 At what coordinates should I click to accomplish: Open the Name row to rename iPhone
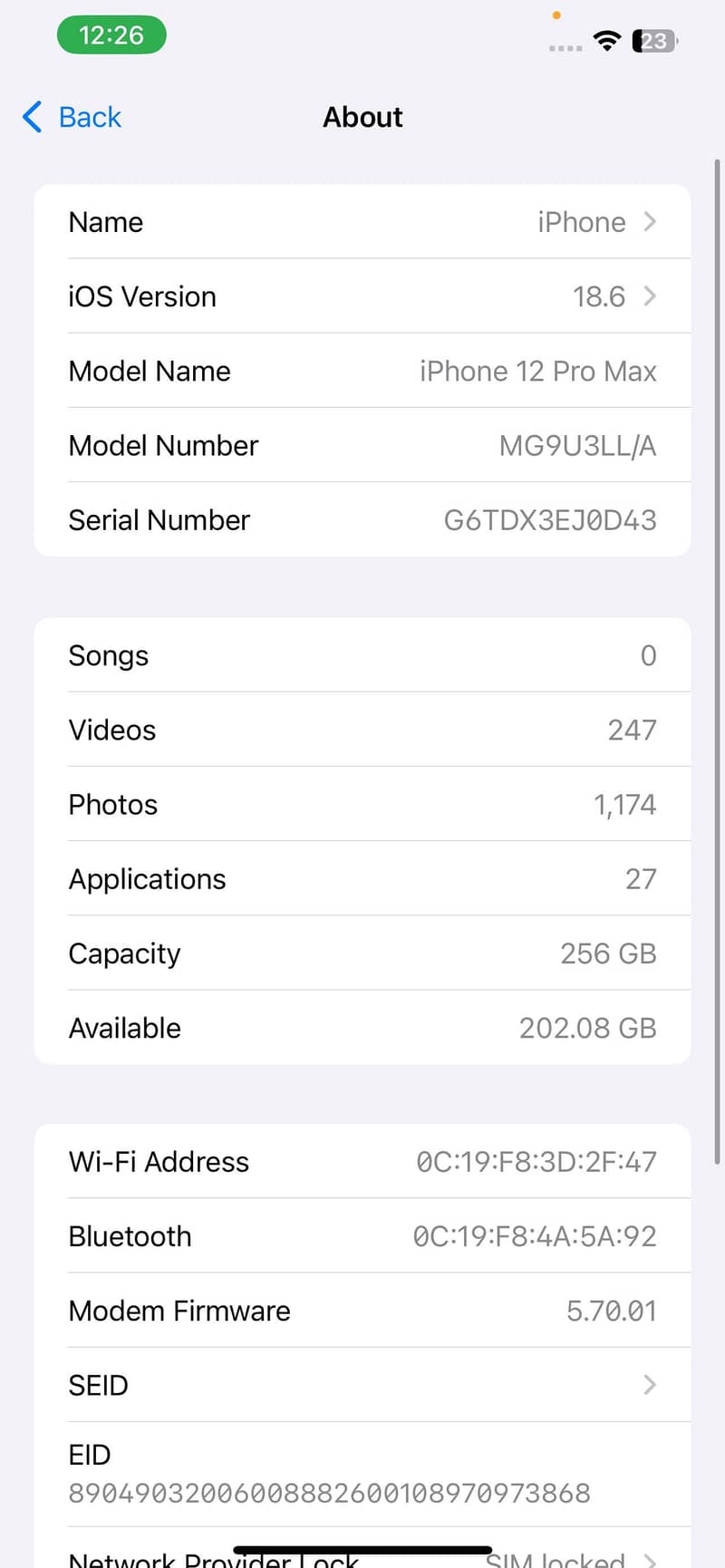click(362, 222)
